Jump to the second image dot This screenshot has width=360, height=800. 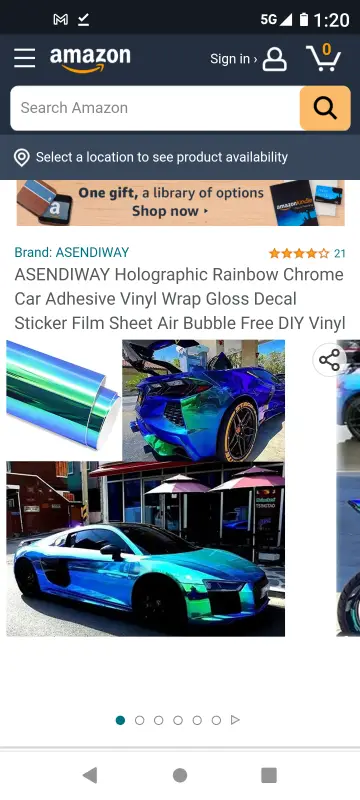click(139, 720)
